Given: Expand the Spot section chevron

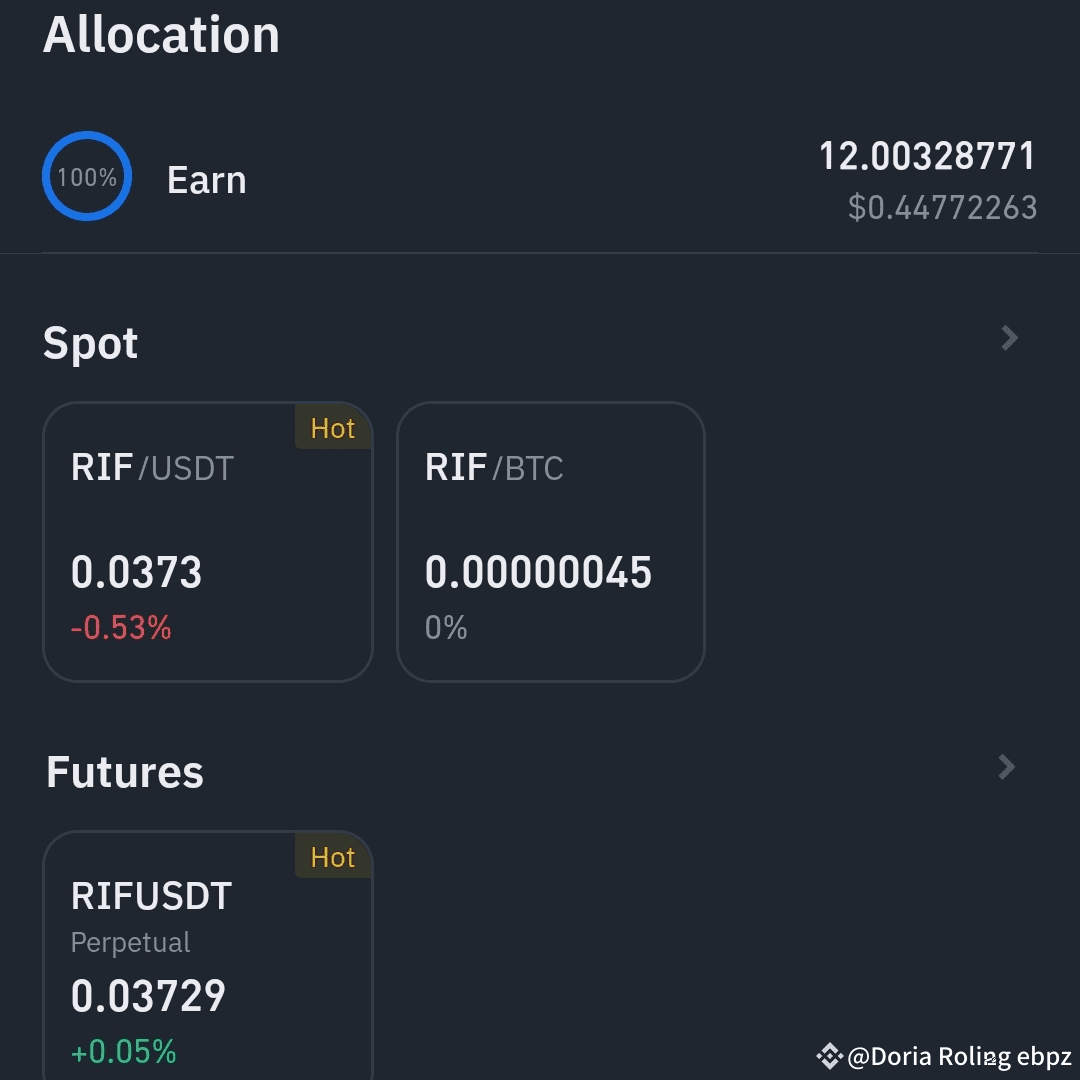Looking at the screenshot, I should point(1009,339).
